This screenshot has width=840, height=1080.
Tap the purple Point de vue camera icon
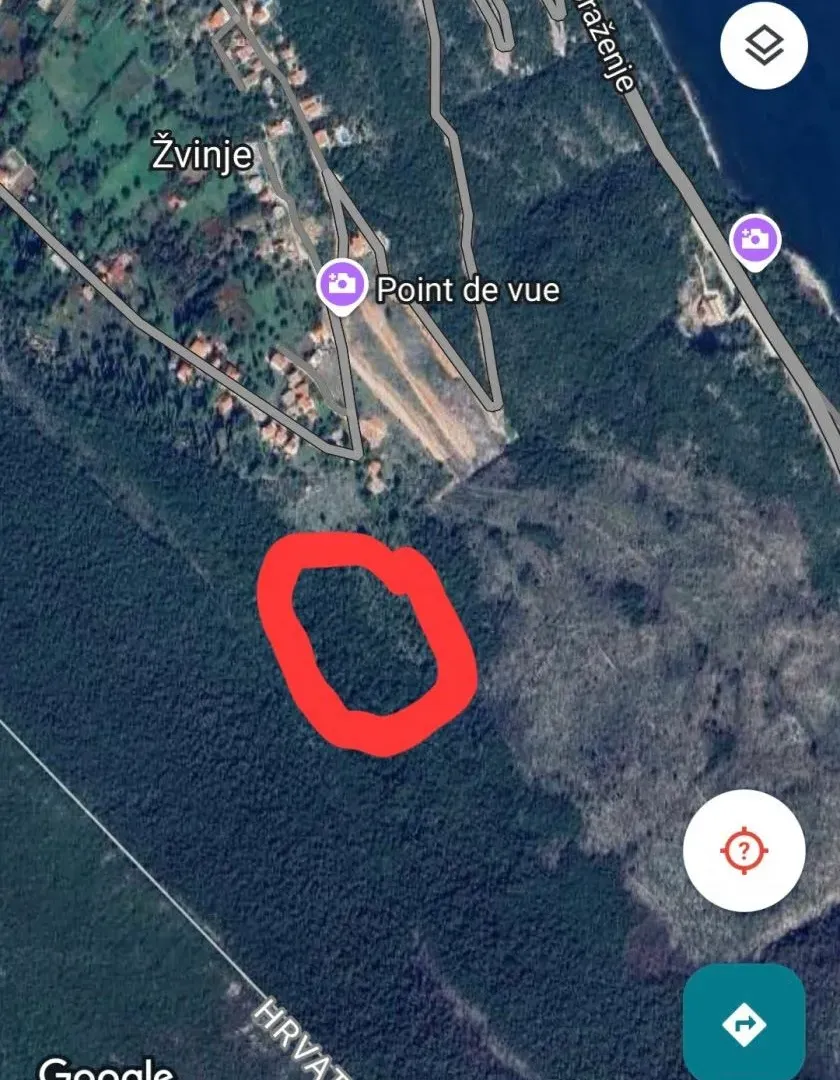point(340,283)
